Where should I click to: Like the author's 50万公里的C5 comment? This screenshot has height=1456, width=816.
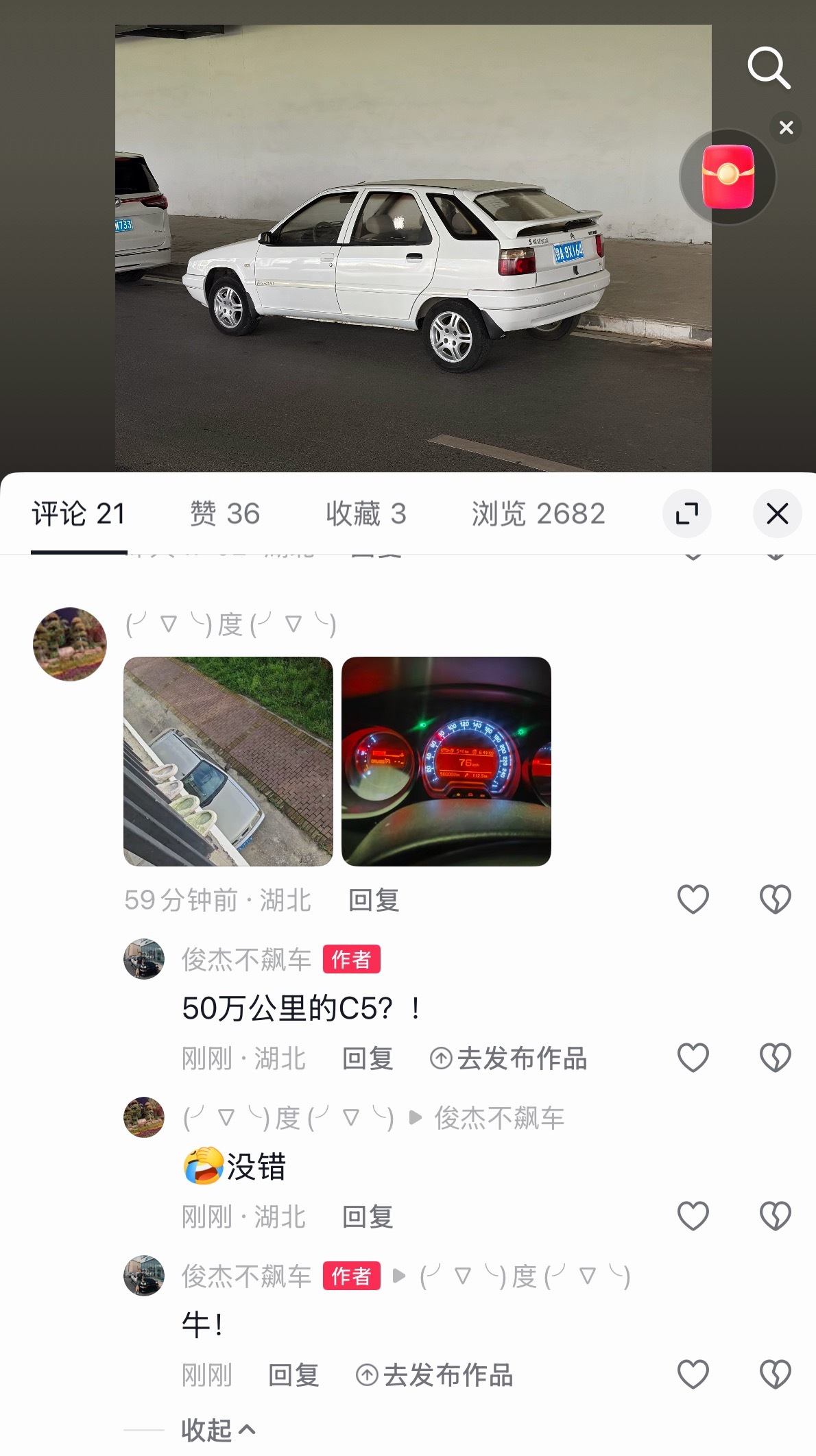click(x=693, y=1058)
